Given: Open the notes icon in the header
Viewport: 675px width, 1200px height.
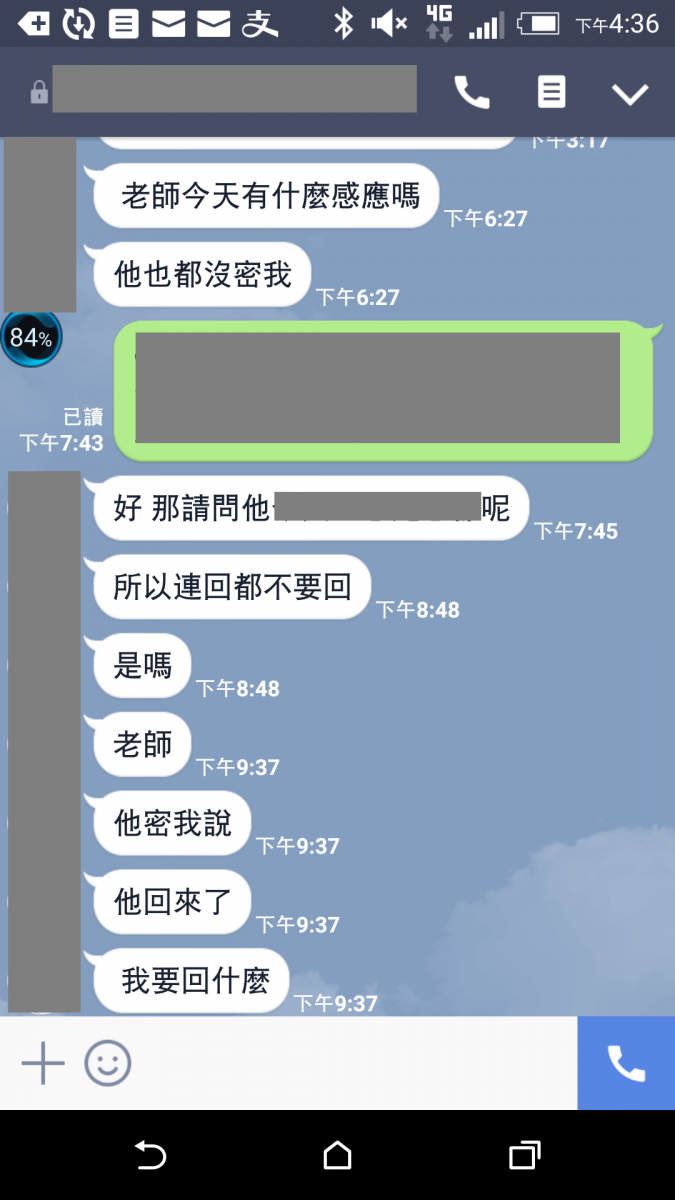Looking at the screenshot, I should pos(551,93).
